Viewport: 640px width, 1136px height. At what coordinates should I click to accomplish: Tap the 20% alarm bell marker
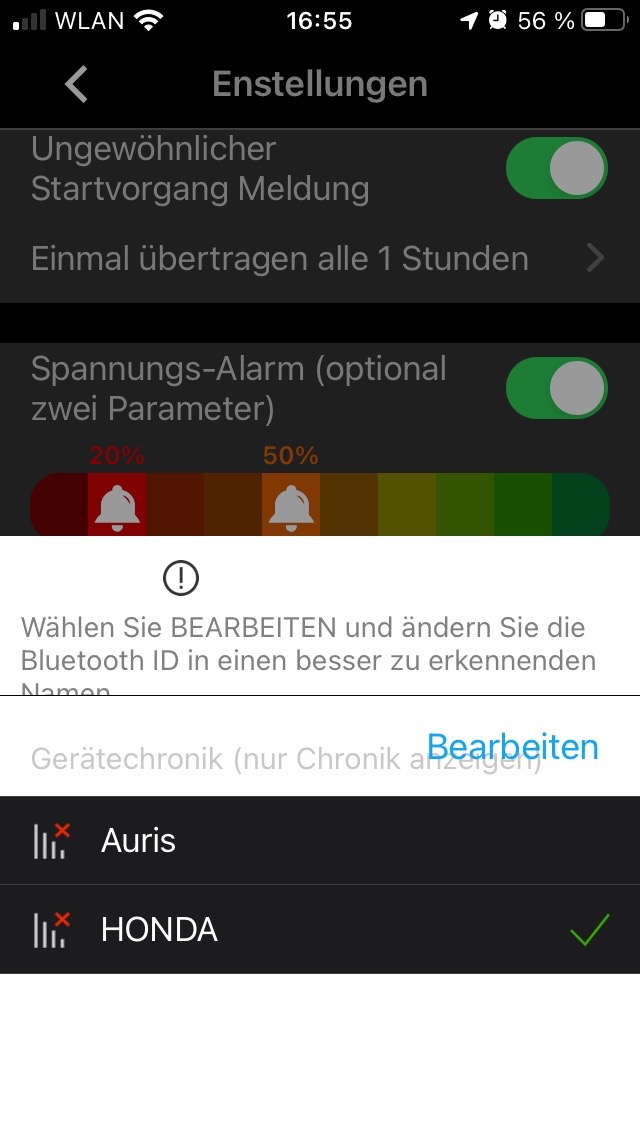118,506
